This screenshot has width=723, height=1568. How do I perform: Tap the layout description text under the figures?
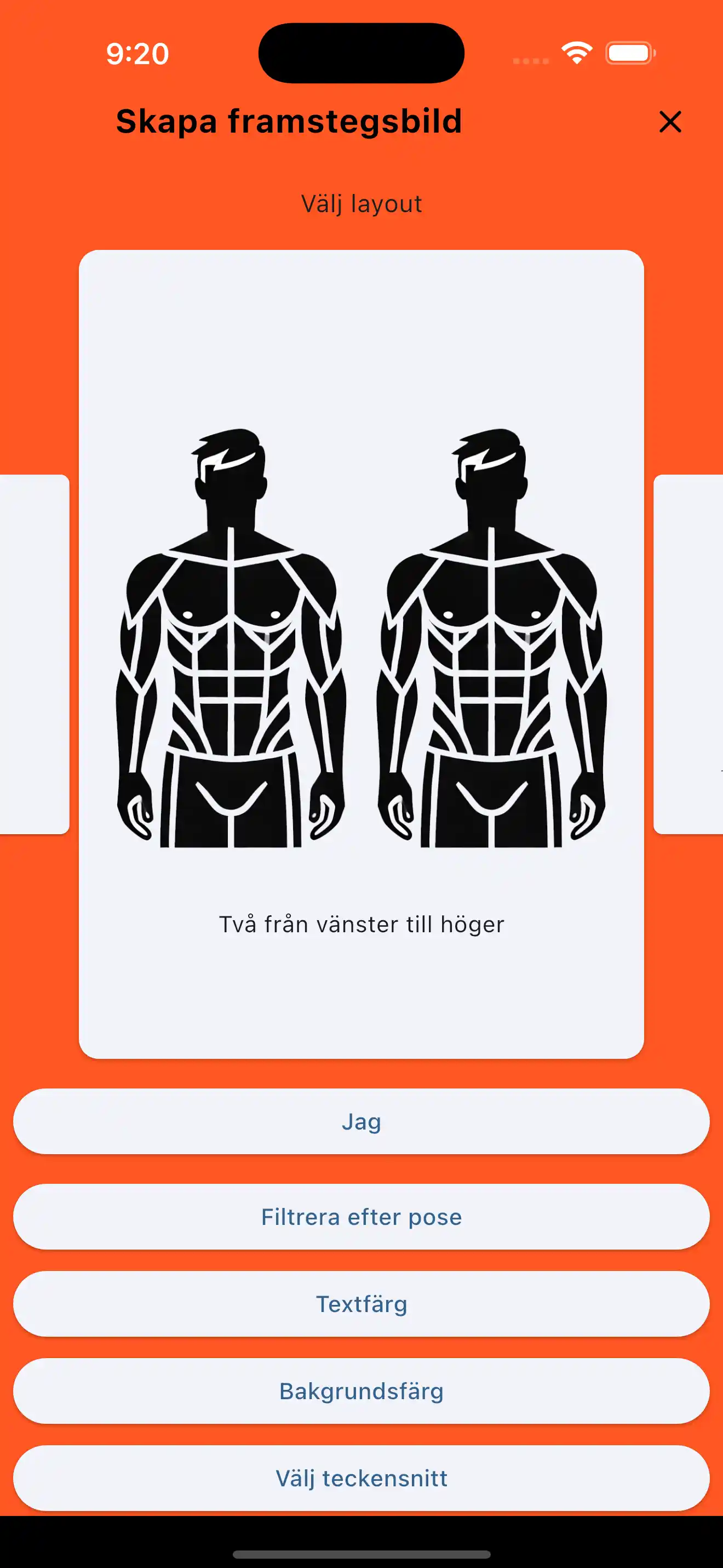(361, 923)
